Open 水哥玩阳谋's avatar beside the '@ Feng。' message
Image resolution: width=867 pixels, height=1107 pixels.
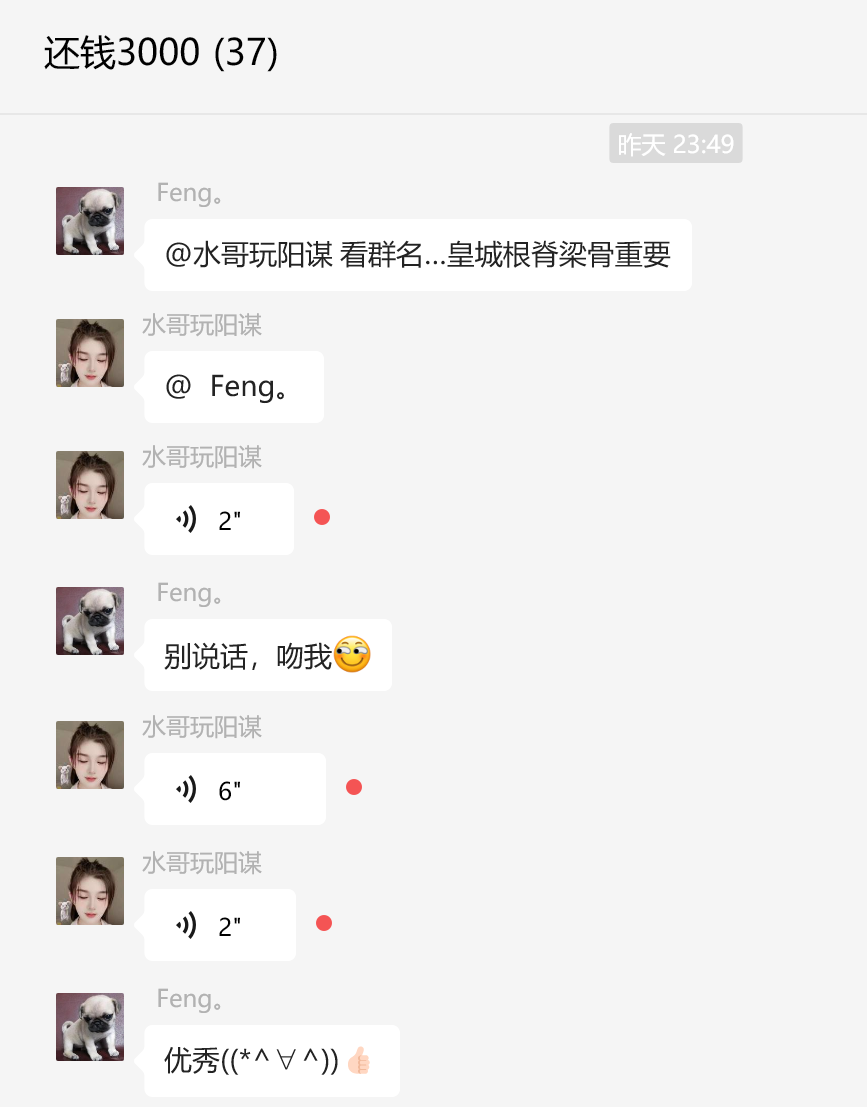point(90,353)
